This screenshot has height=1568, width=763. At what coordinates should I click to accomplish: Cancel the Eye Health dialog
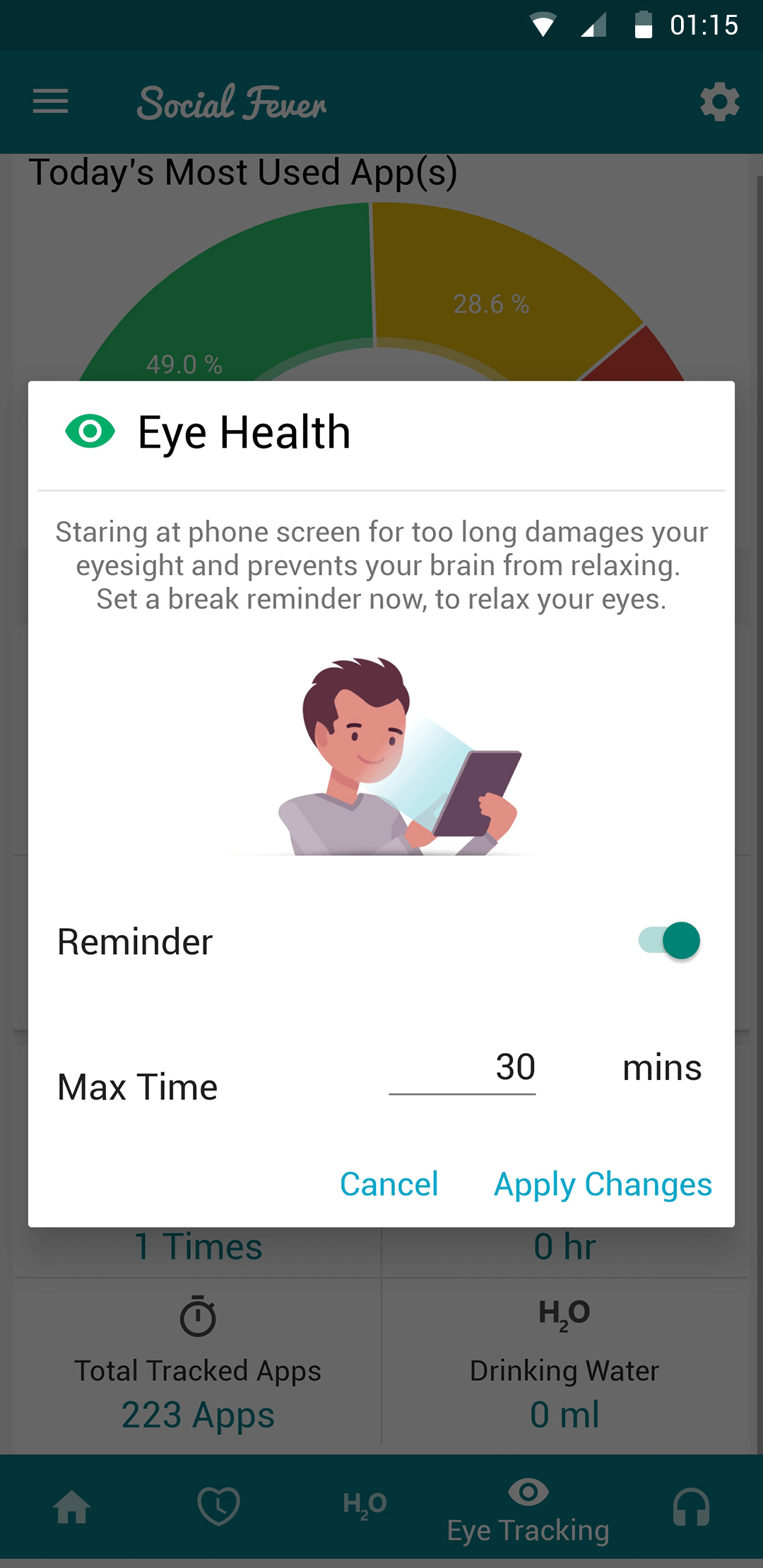click(389, 1184)
